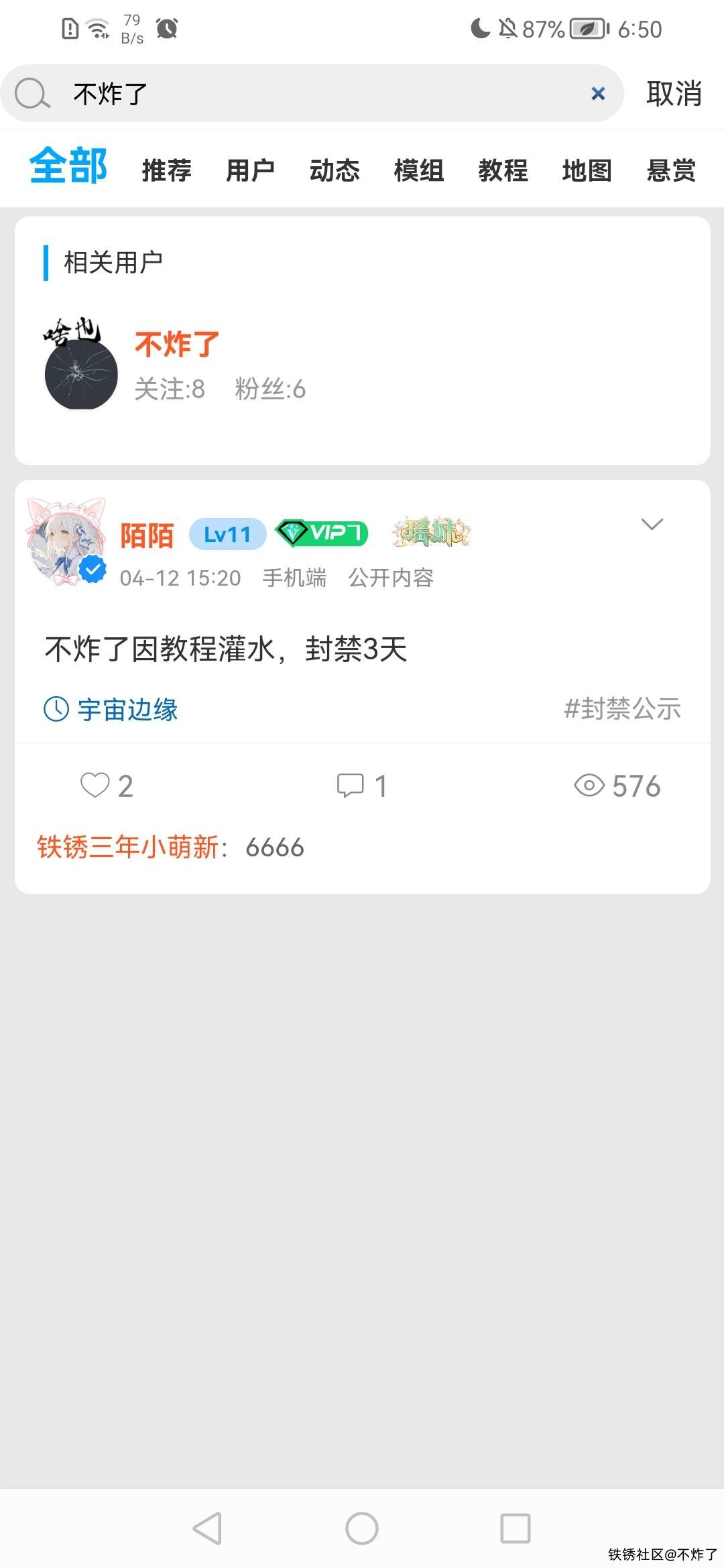The height and width of the screenshot is (1568, 724).
Task: Open 陌陌's avatar on the post
Action: click(x=66, y=541)
